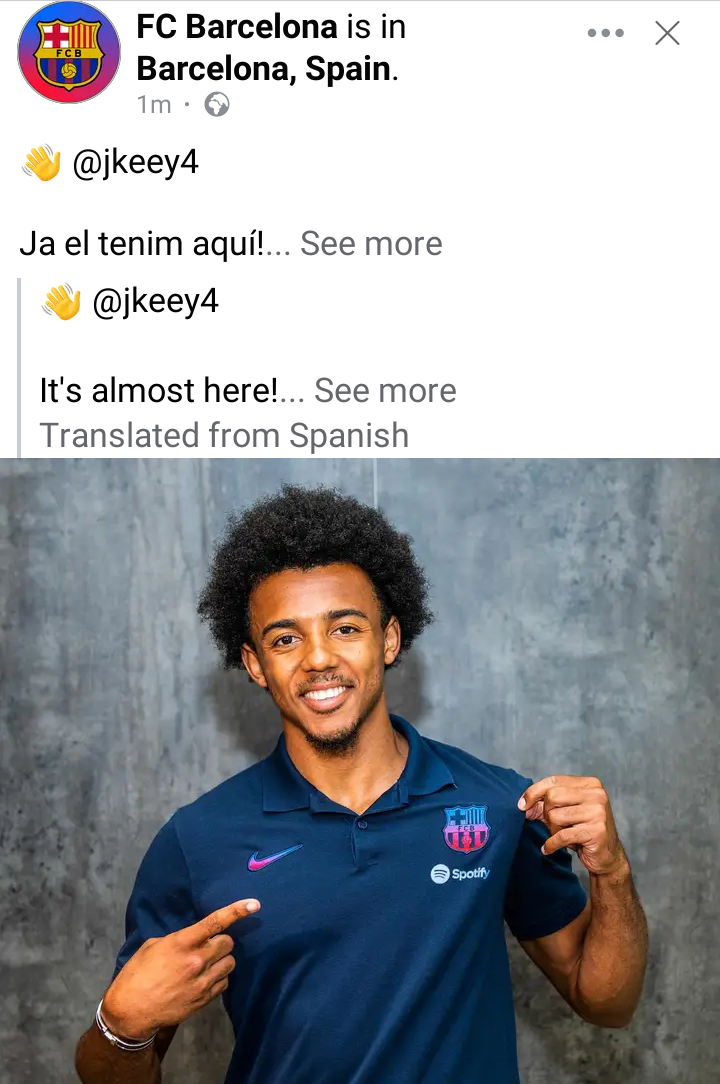Open the post photo in full view
Screen dimensions: 720x1084
point(360,770)
